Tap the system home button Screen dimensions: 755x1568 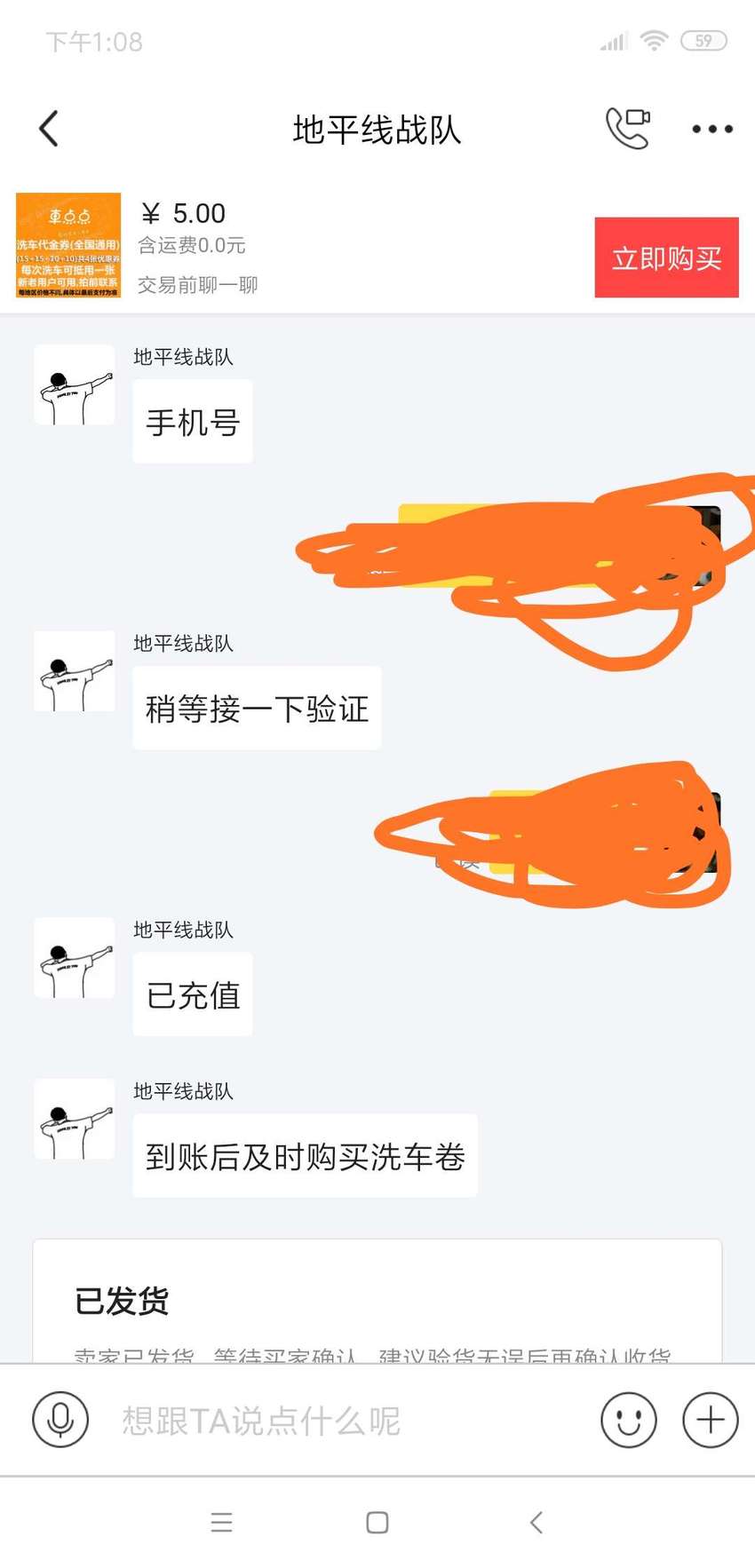[x=377, y=1523]
